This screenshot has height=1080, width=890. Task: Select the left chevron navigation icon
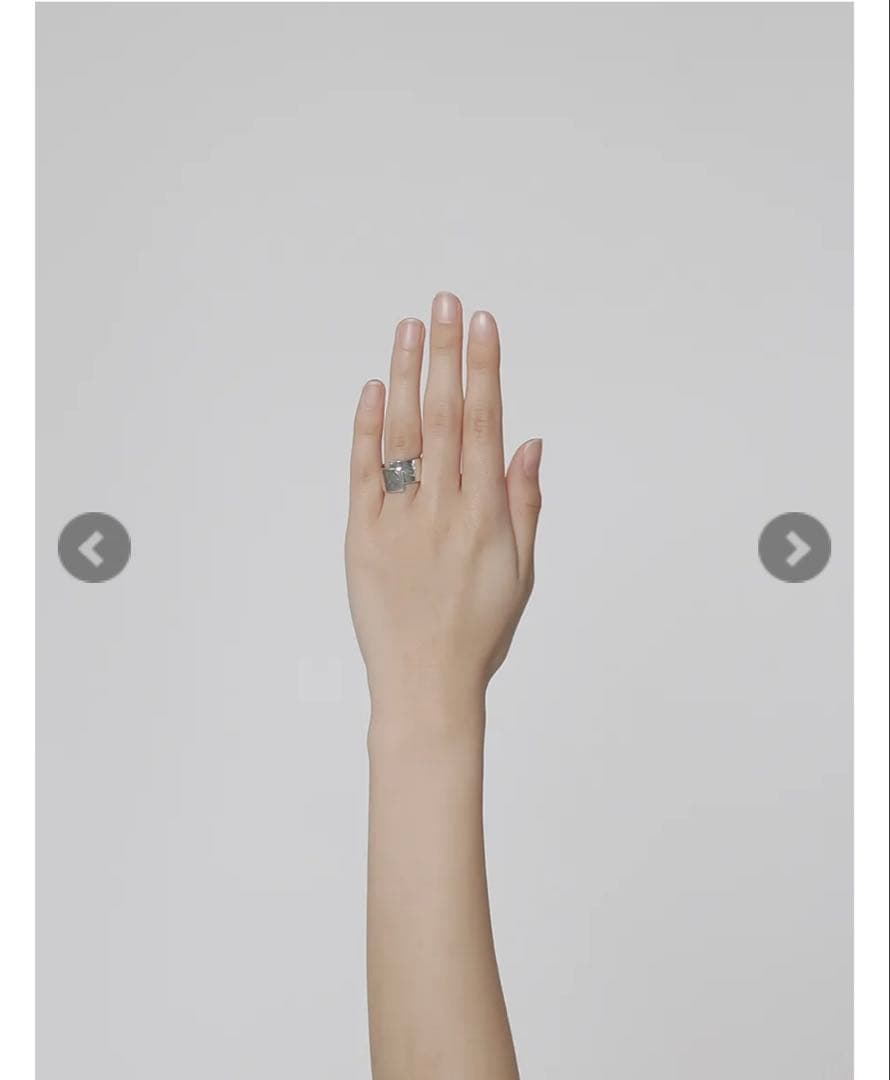pyautogui.click(x=95, y=548)
